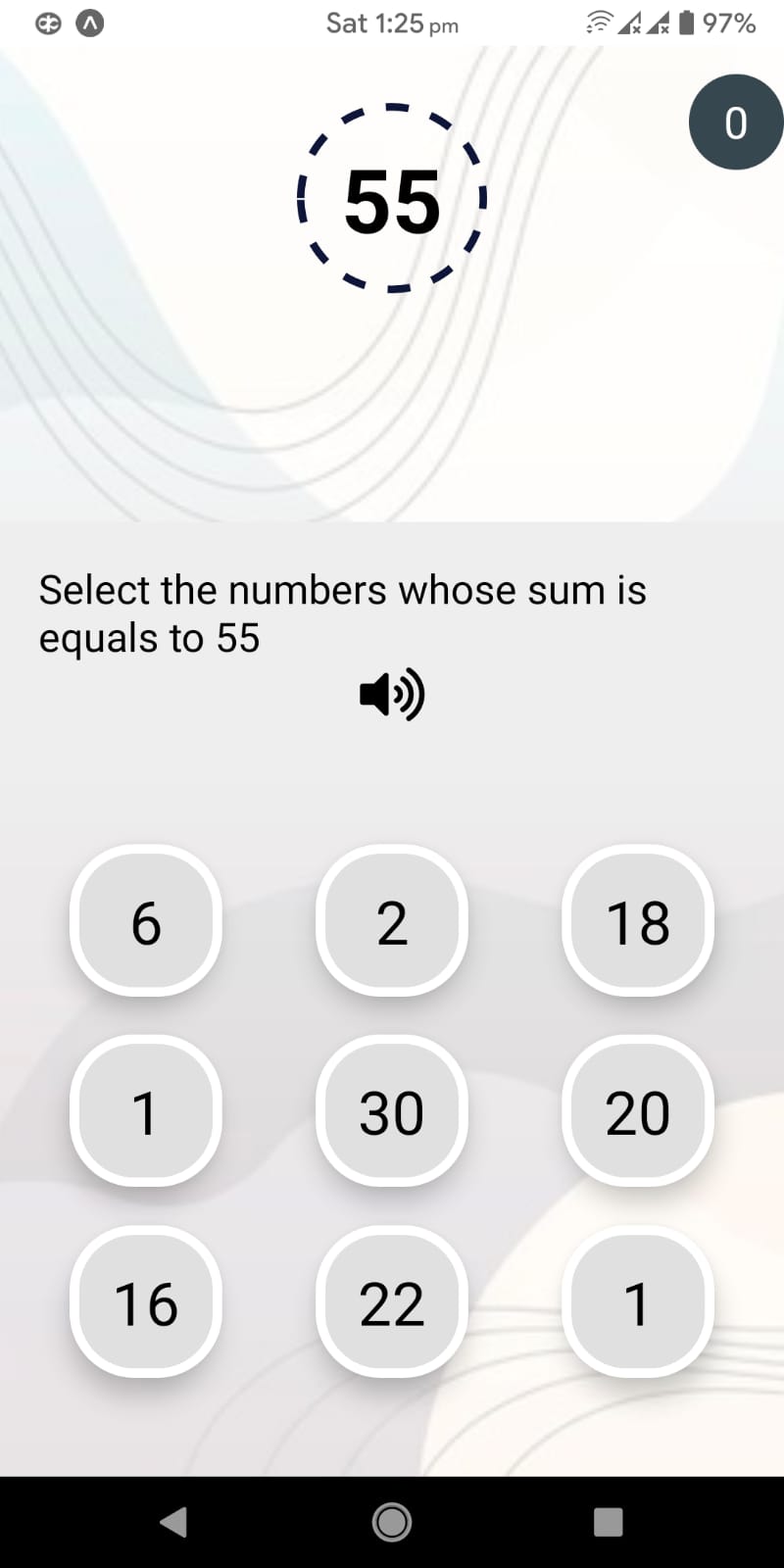The image size is (784, 1568).
Task: Select number tile 22
Action: [x=391, y=1301]
